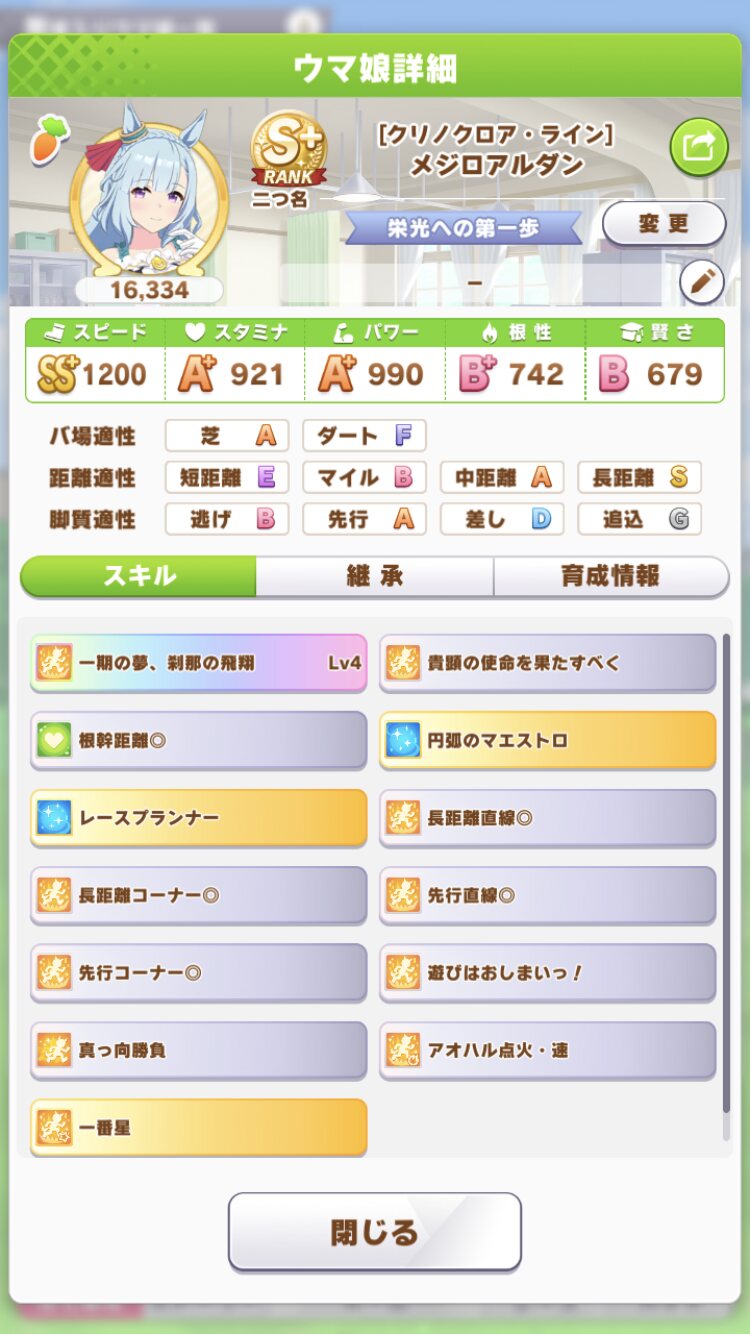
Task: Tap skill 先行コーナー◎
Action: tap(198, 972)
